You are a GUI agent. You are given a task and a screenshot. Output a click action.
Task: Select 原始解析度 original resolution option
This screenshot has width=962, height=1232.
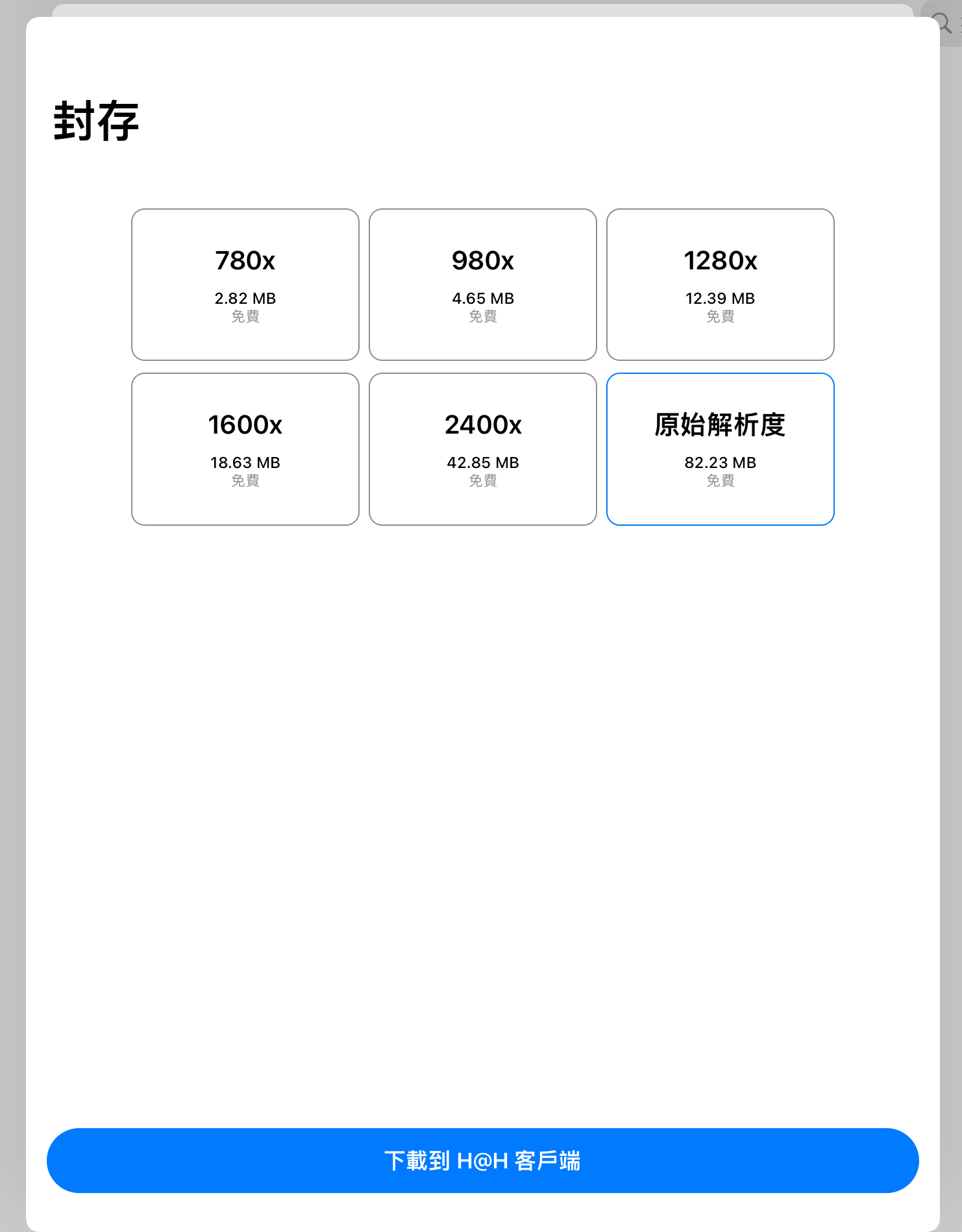[x=721, y=449]
